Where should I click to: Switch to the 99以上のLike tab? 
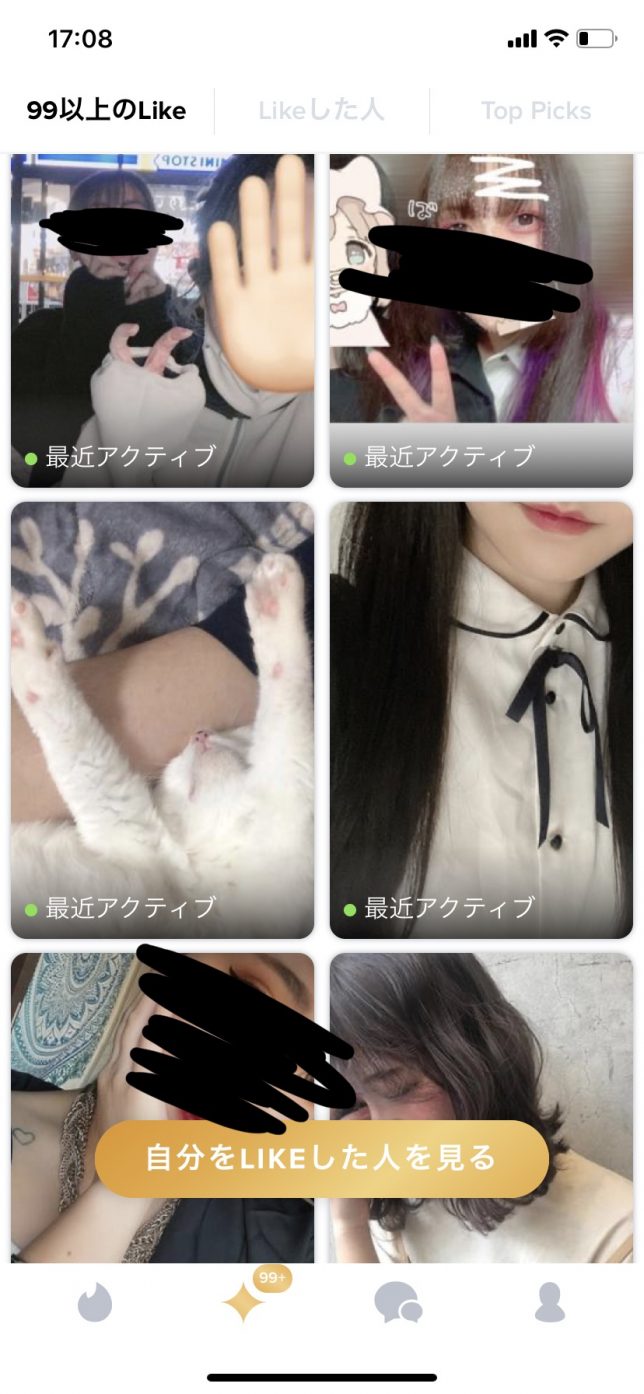106,111
